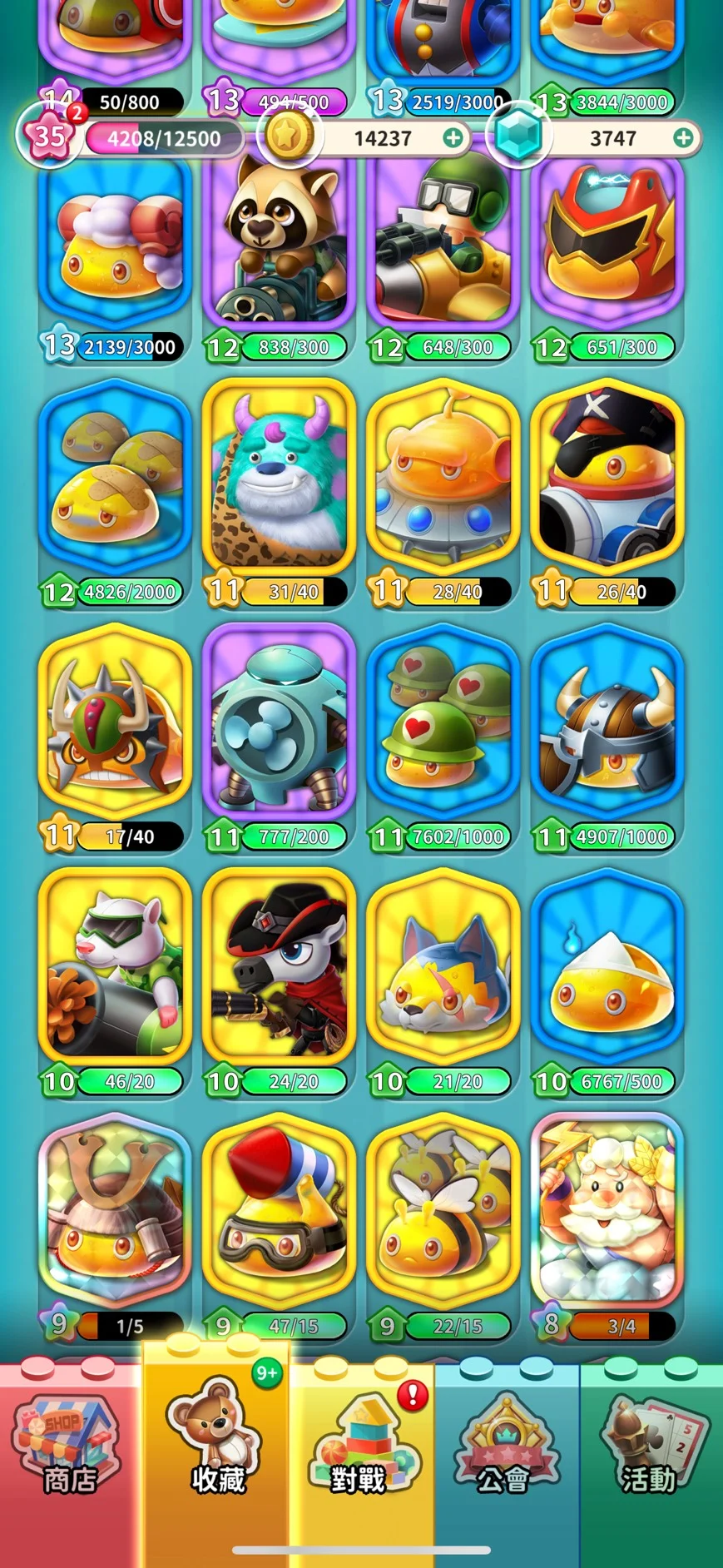
Task: Add more gold coins with the plus
Action: pyautogui.click(x=453, y=138)
